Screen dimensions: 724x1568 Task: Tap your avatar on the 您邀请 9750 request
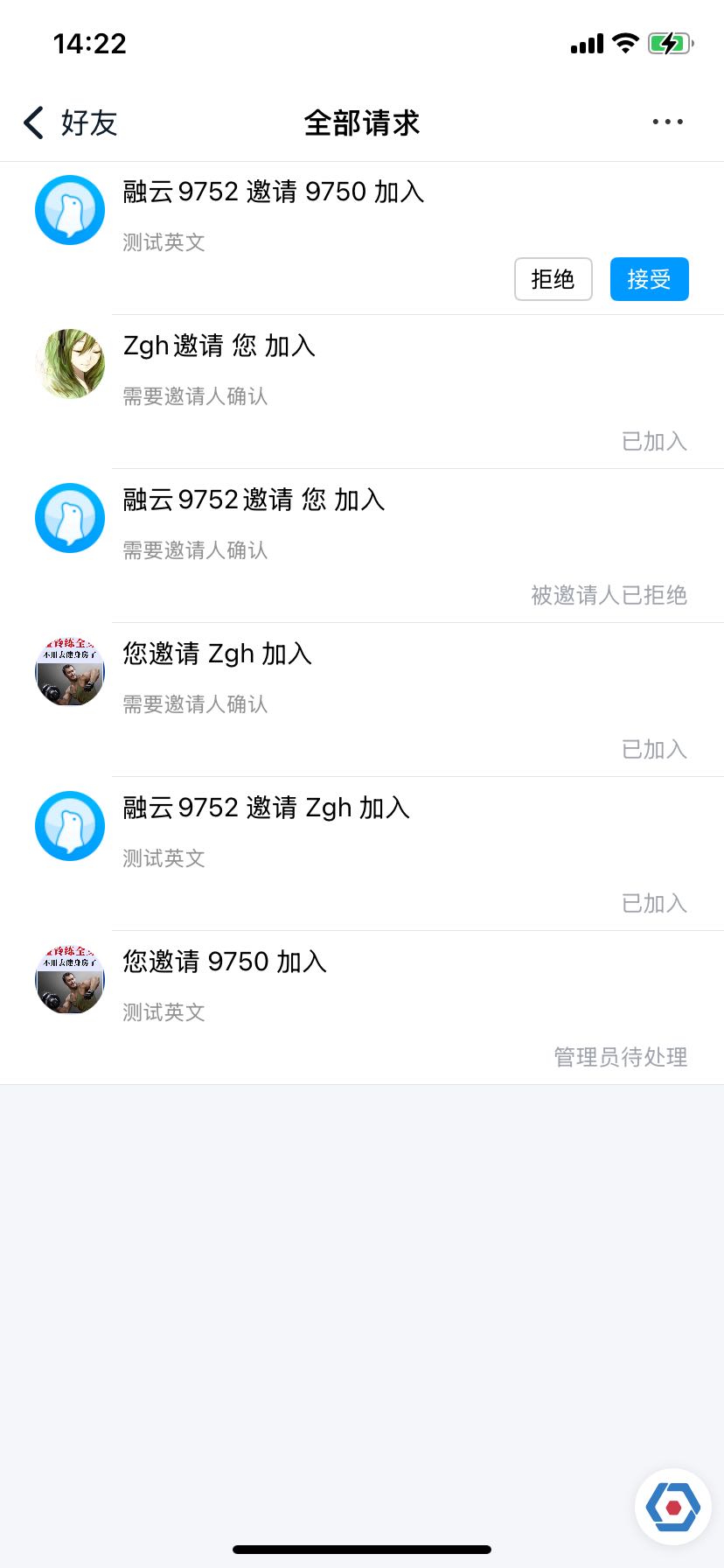click(x=69, y=980)
